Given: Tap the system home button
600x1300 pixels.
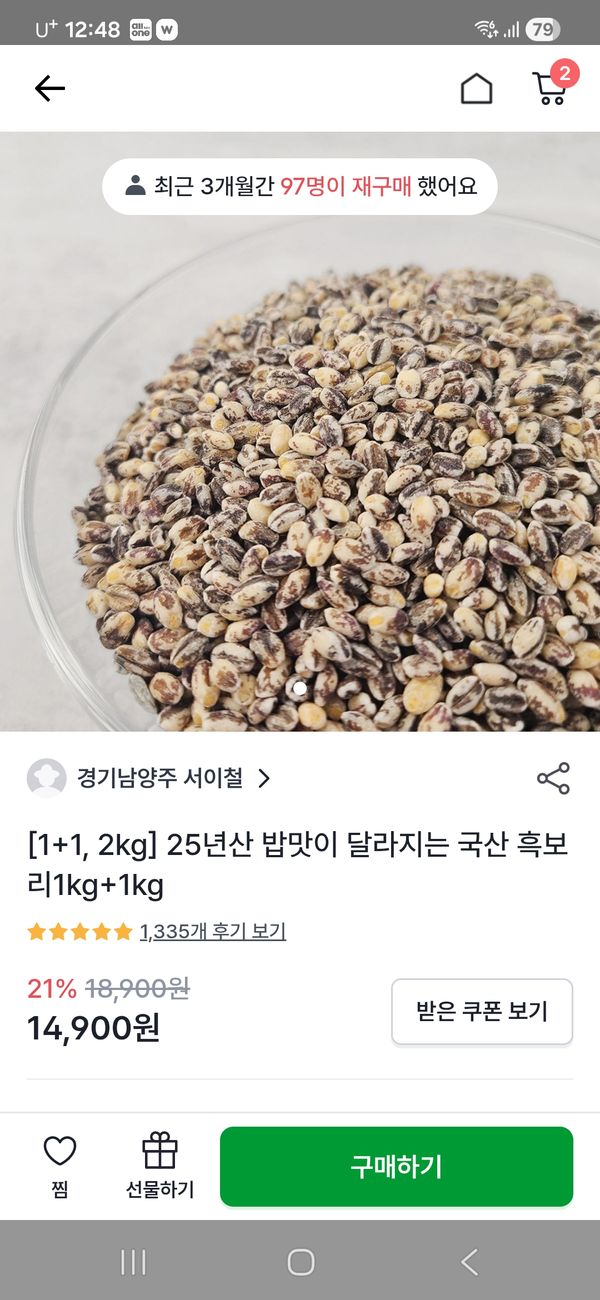Looking at the screenshot, I should point(300,1262).
